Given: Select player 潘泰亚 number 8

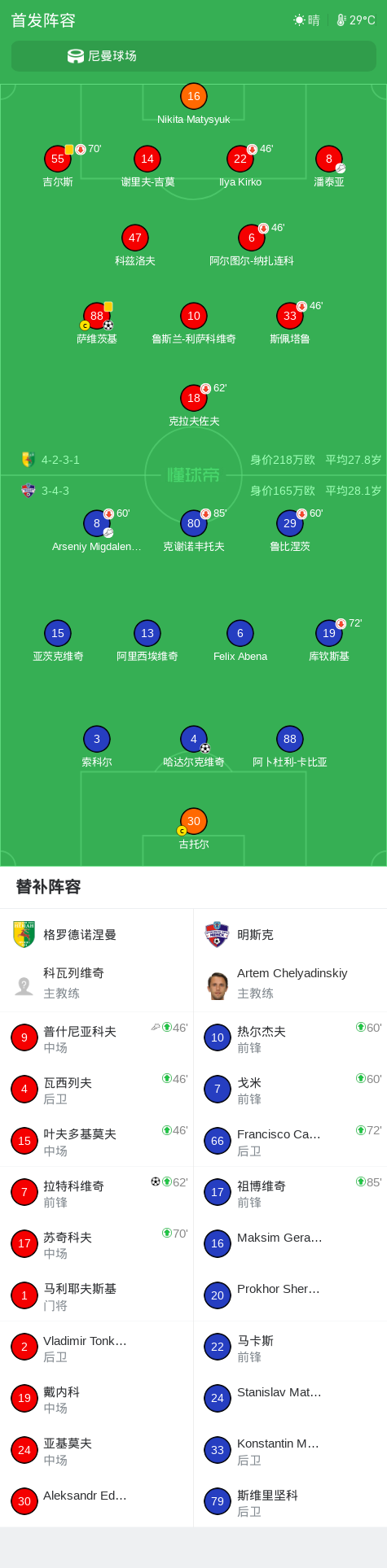Looking at the screenshot, I should 329,167.
